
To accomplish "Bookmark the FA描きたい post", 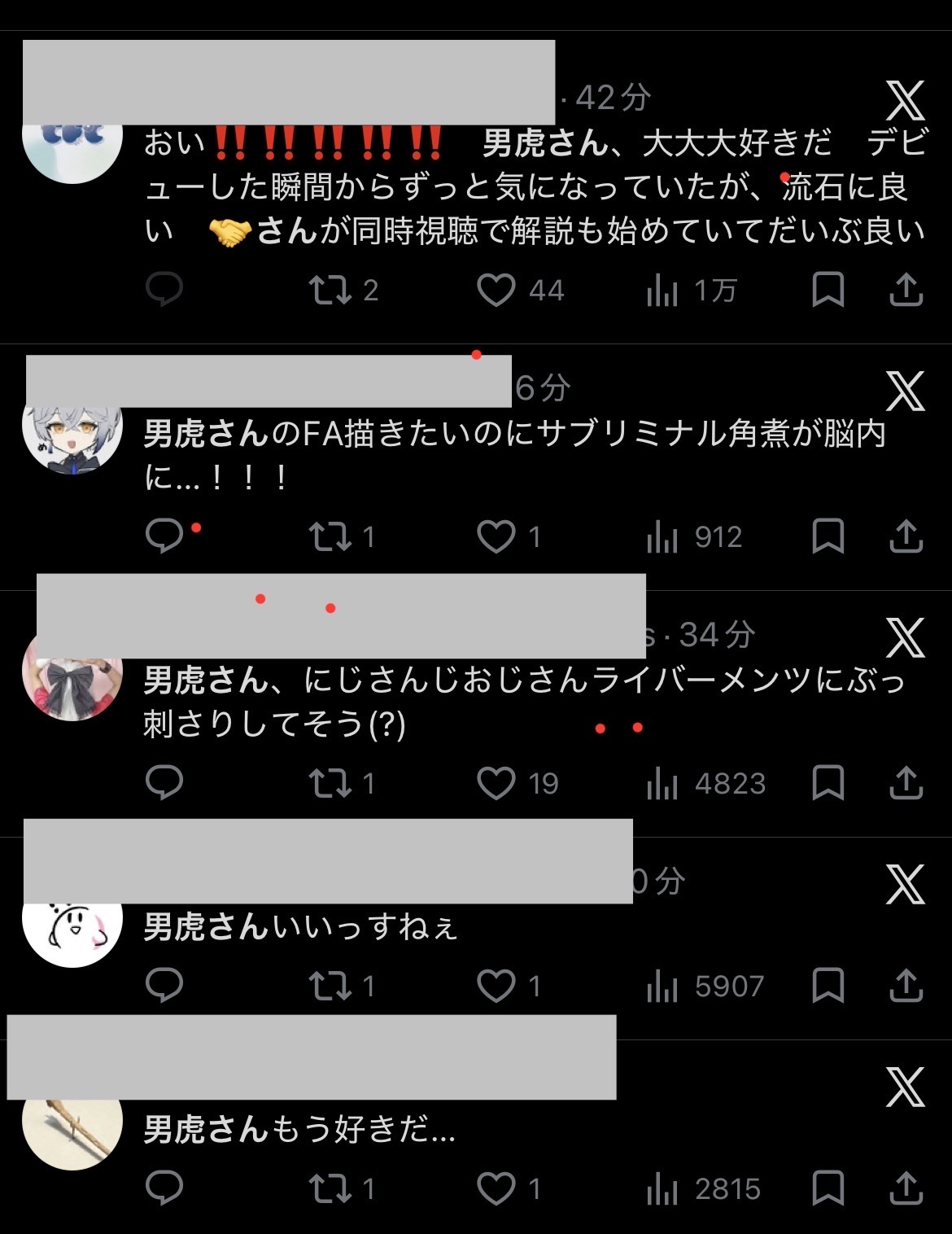I will [x=828, y=536].
